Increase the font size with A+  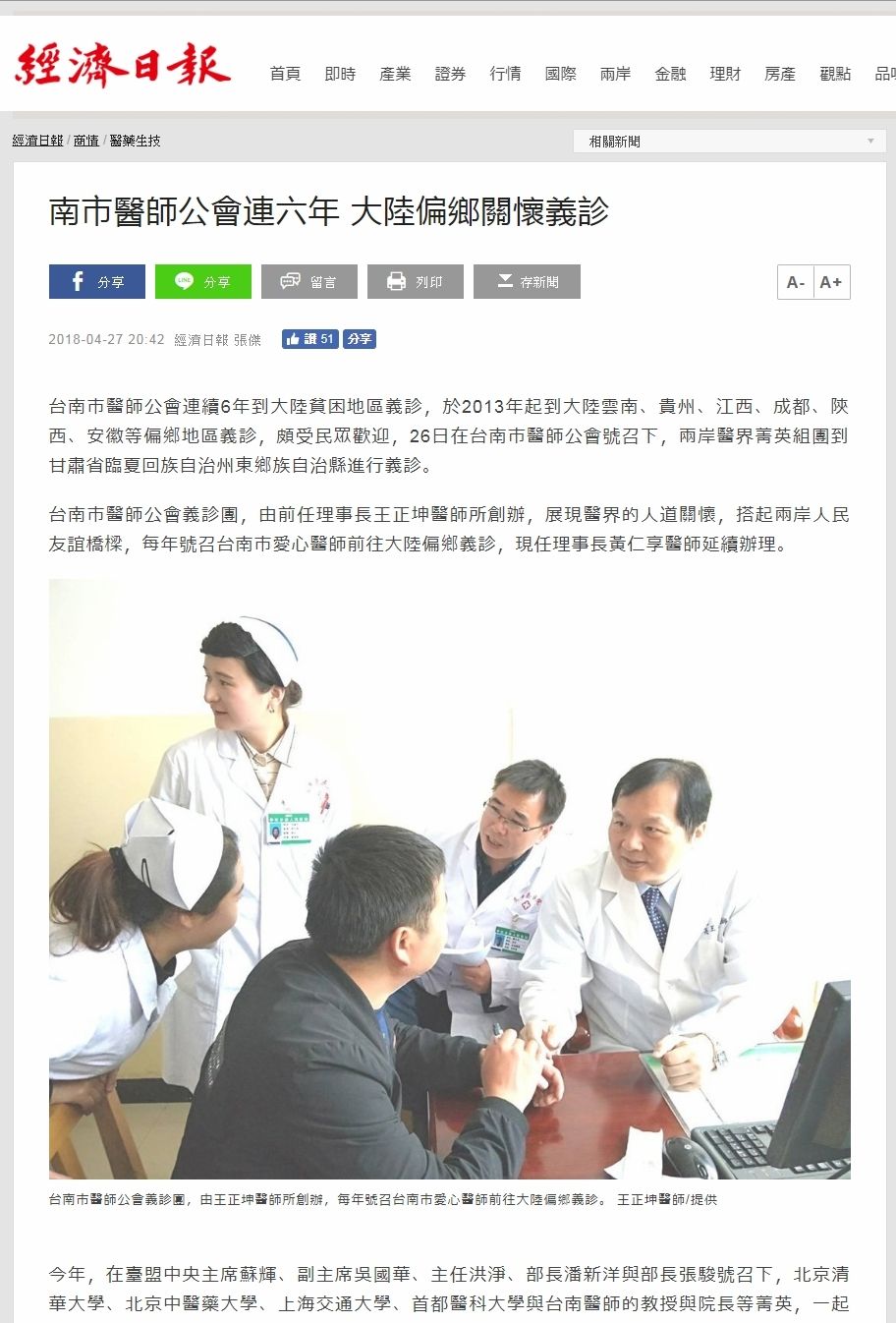click(831, 282)
